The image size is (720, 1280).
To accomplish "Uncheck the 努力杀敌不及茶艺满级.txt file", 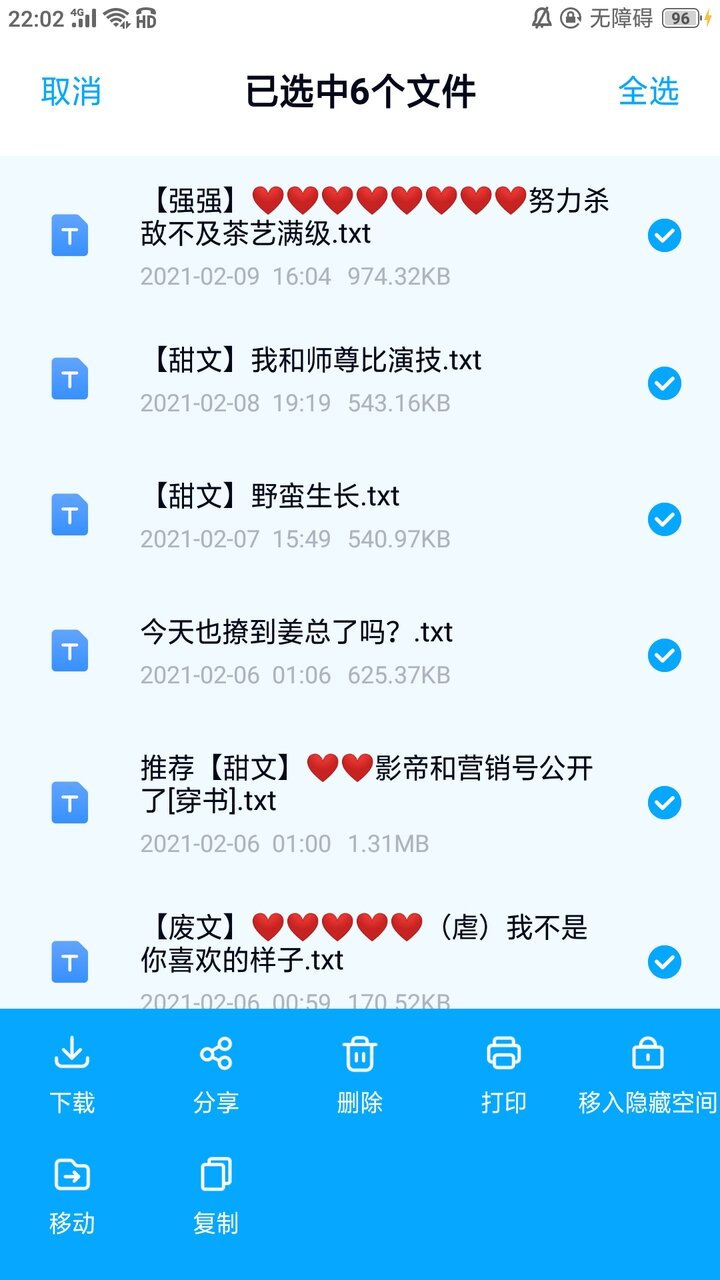I will point(664,236).
